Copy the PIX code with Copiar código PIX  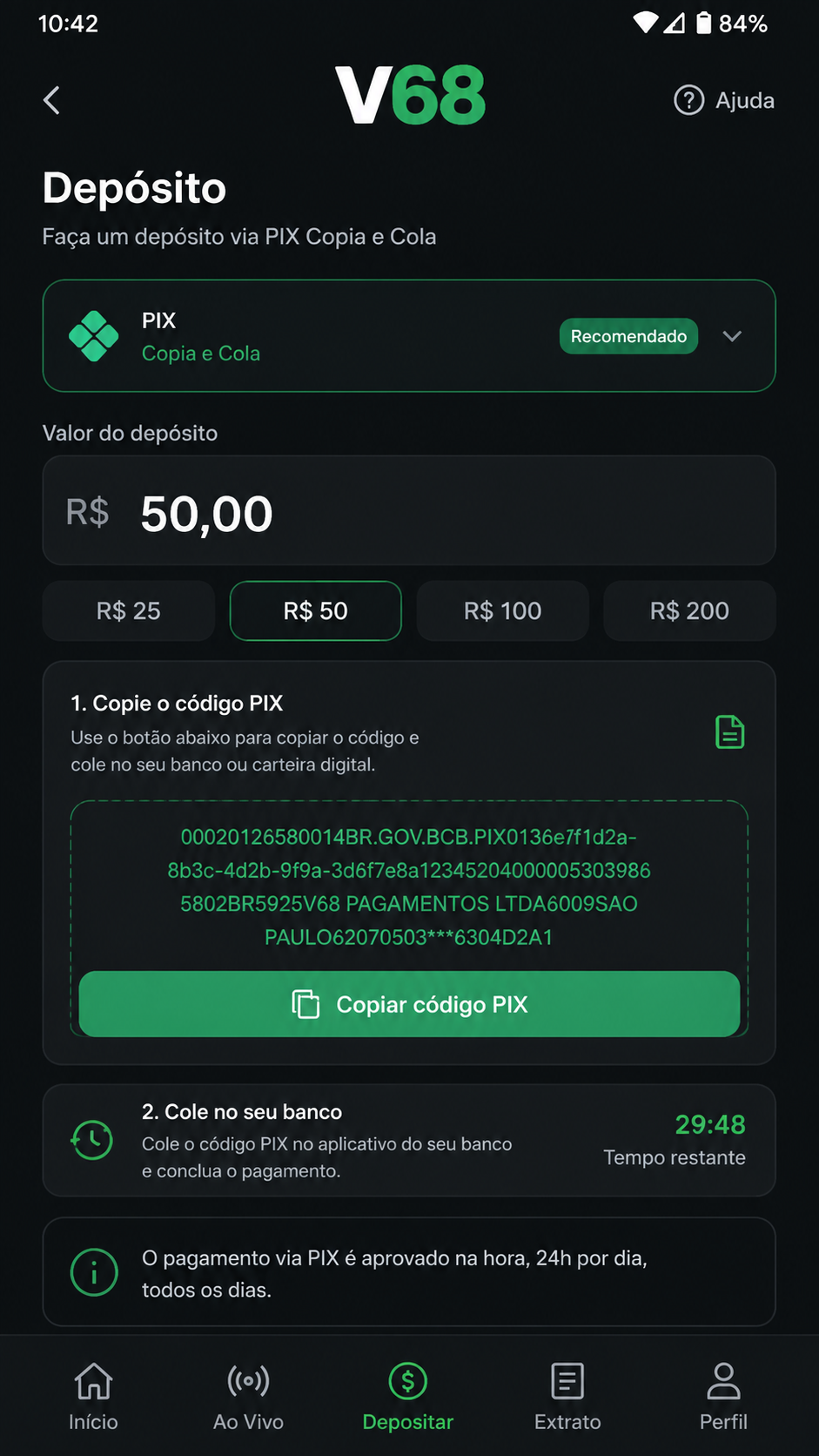tap(409, 1004)
